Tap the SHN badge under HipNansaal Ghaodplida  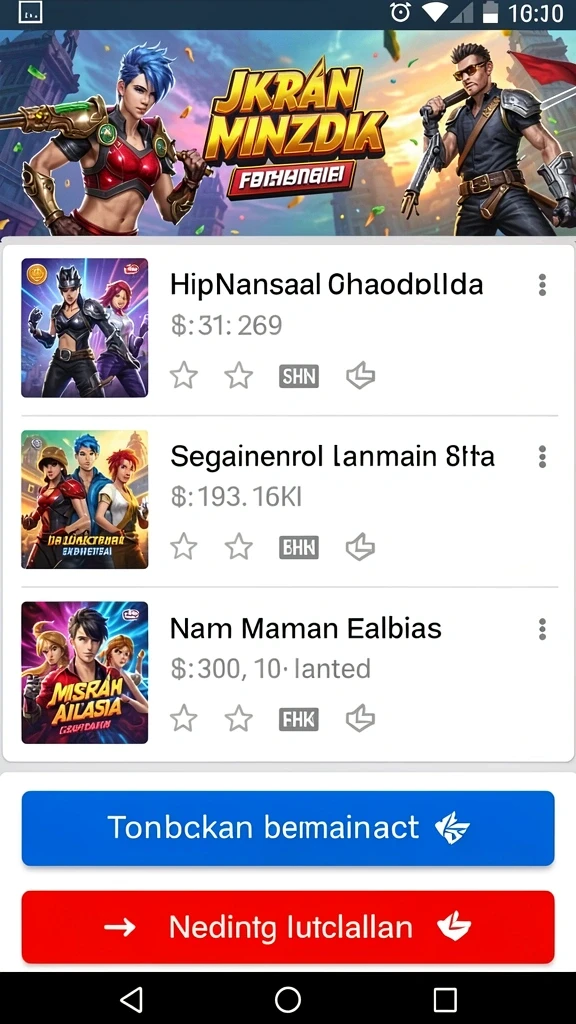coord(299,376)
